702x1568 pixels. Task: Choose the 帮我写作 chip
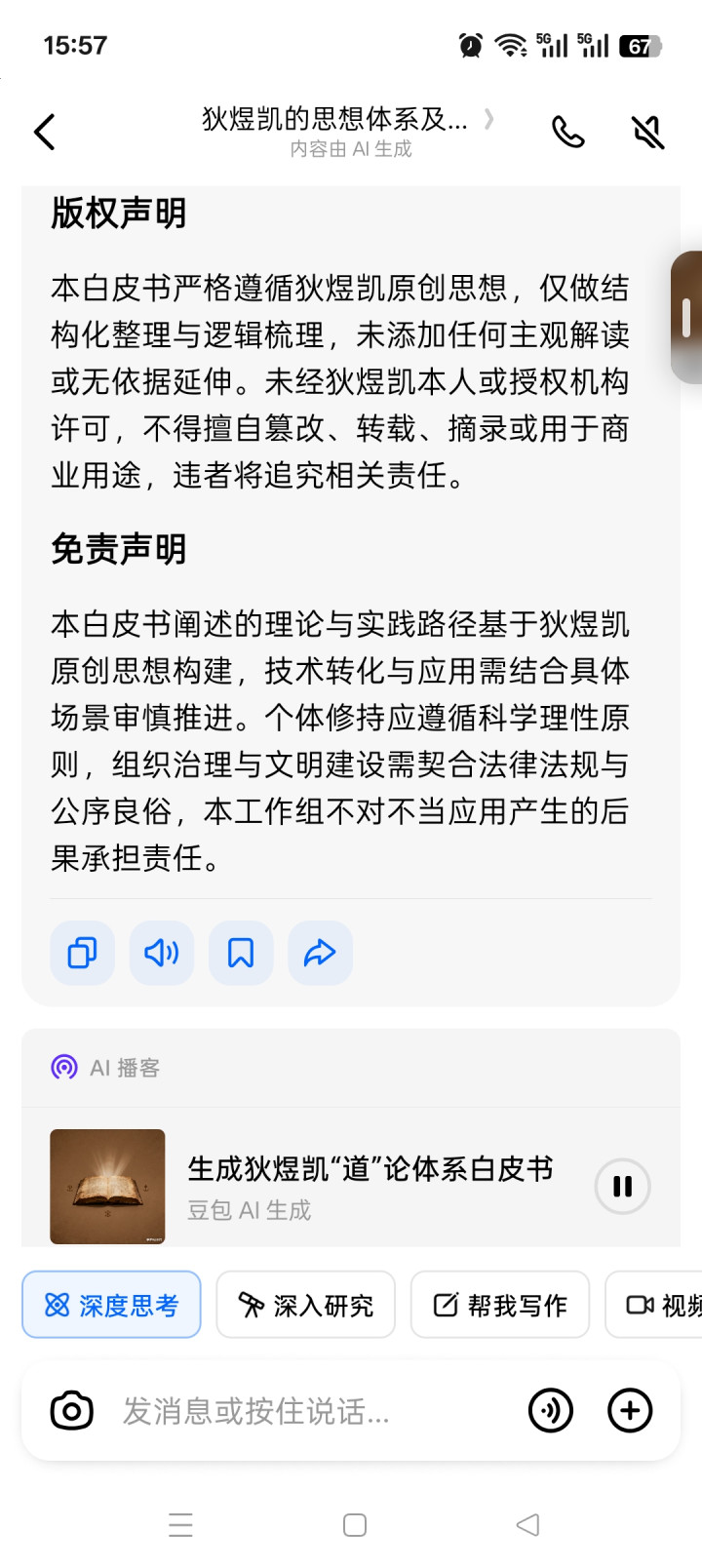click(x=499, y=1305)
